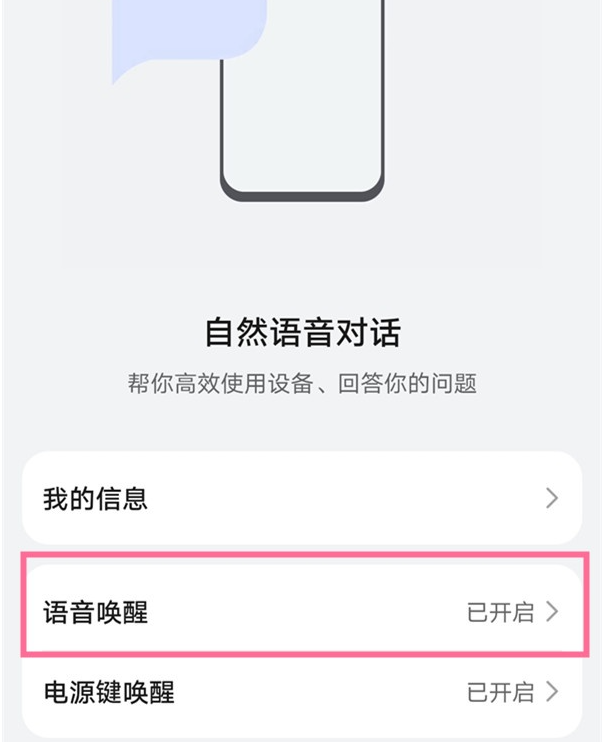Open 语音唤醒 voice wake-up settings

pyautogui.click(x=301, y=612)
